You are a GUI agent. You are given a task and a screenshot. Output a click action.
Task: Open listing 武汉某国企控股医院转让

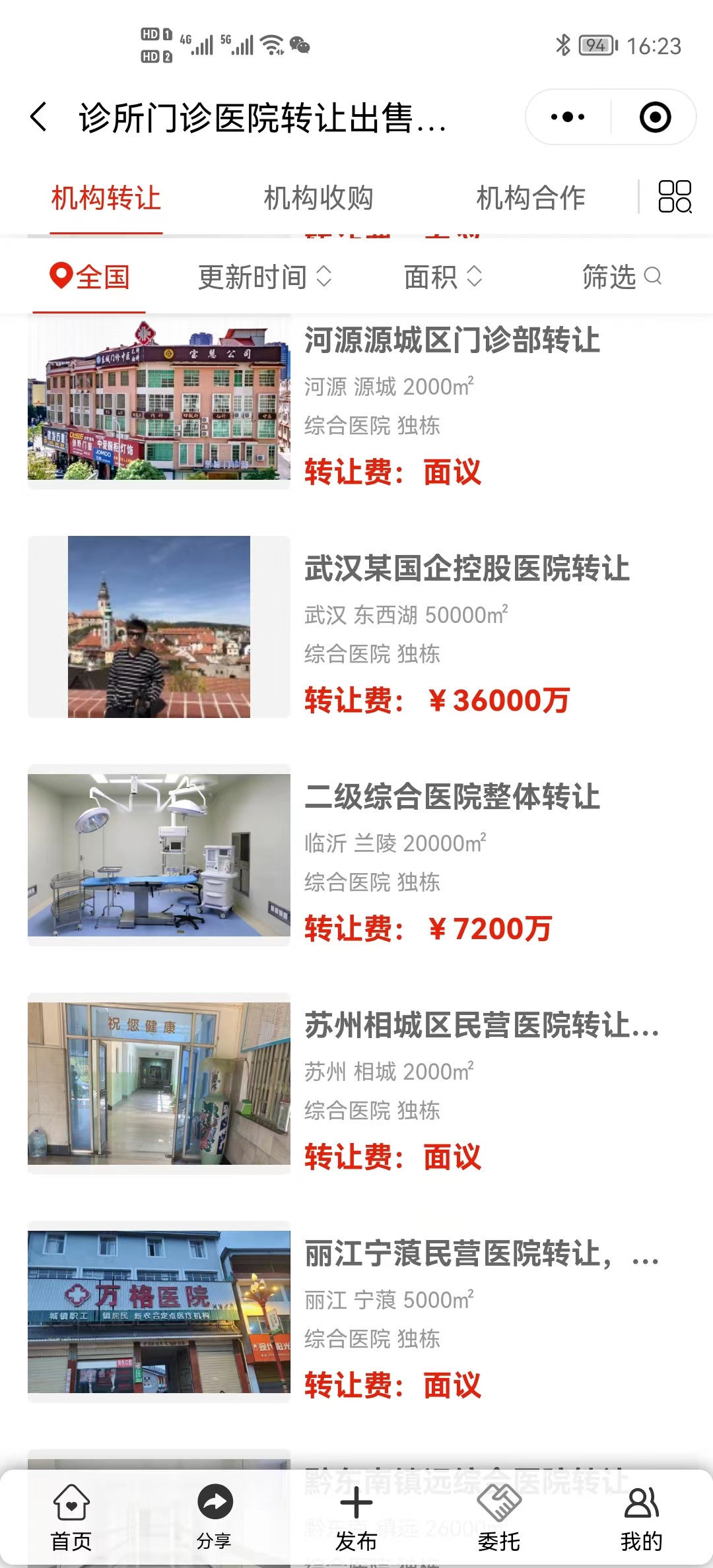coord(467,569)
